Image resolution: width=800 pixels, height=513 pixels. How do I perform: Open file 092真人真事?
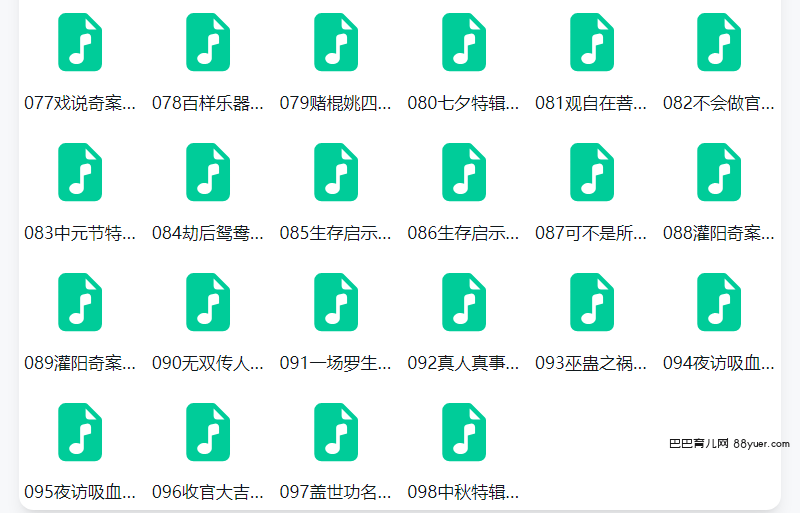464,303
